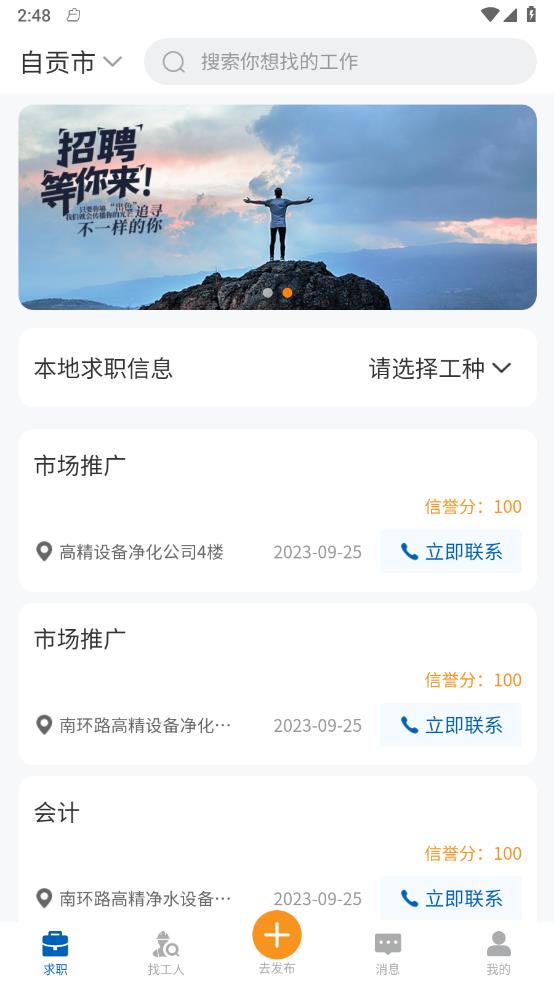Open the 自贡市 city selector
The height and width of the screenshot is (984, 554).
(71, 62)
